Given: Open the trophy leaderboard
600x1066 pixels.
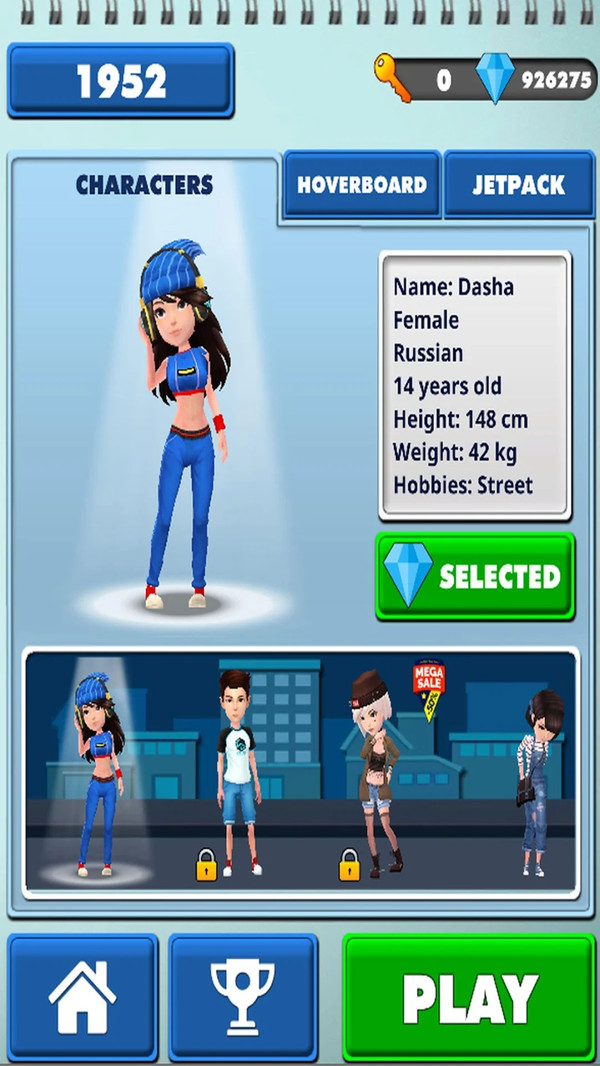Looking at the screenshot, I should (x=242, y=998).
